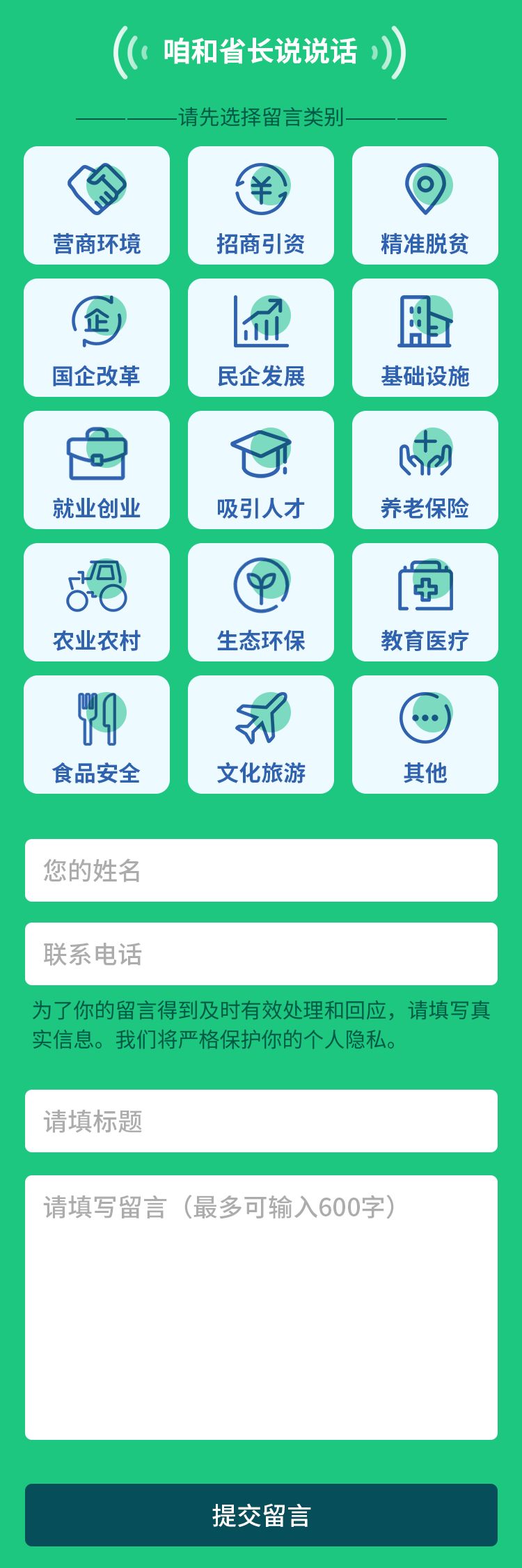Choose the 其他 category
Screen dimensions: 522x1568
click(x=425, y=735)
